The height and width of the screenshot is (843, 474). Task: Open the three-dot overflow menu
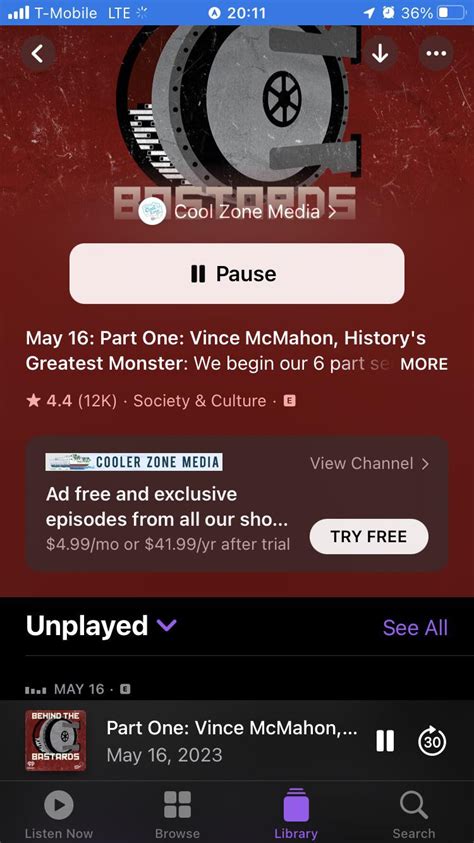tap(436, 54)
